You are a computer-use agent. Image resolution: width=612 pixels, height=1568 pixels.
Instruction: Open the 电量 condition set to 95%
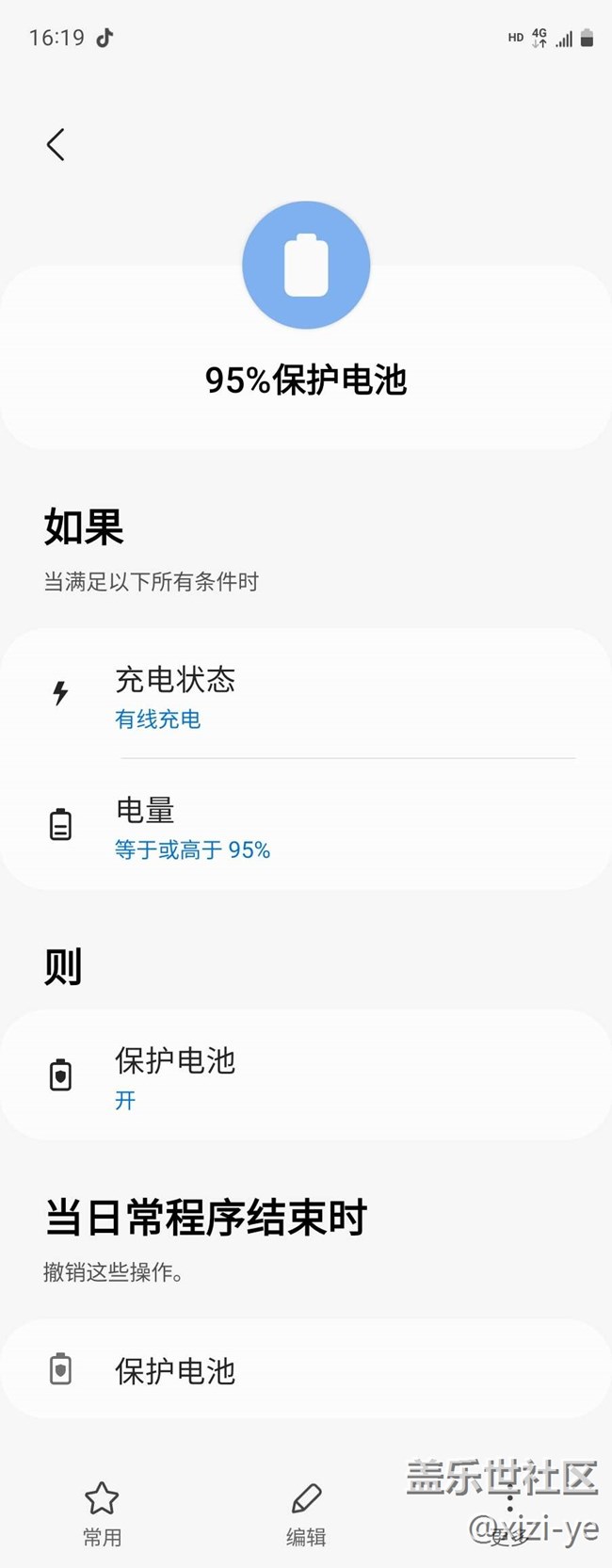(x=305, y=826)
